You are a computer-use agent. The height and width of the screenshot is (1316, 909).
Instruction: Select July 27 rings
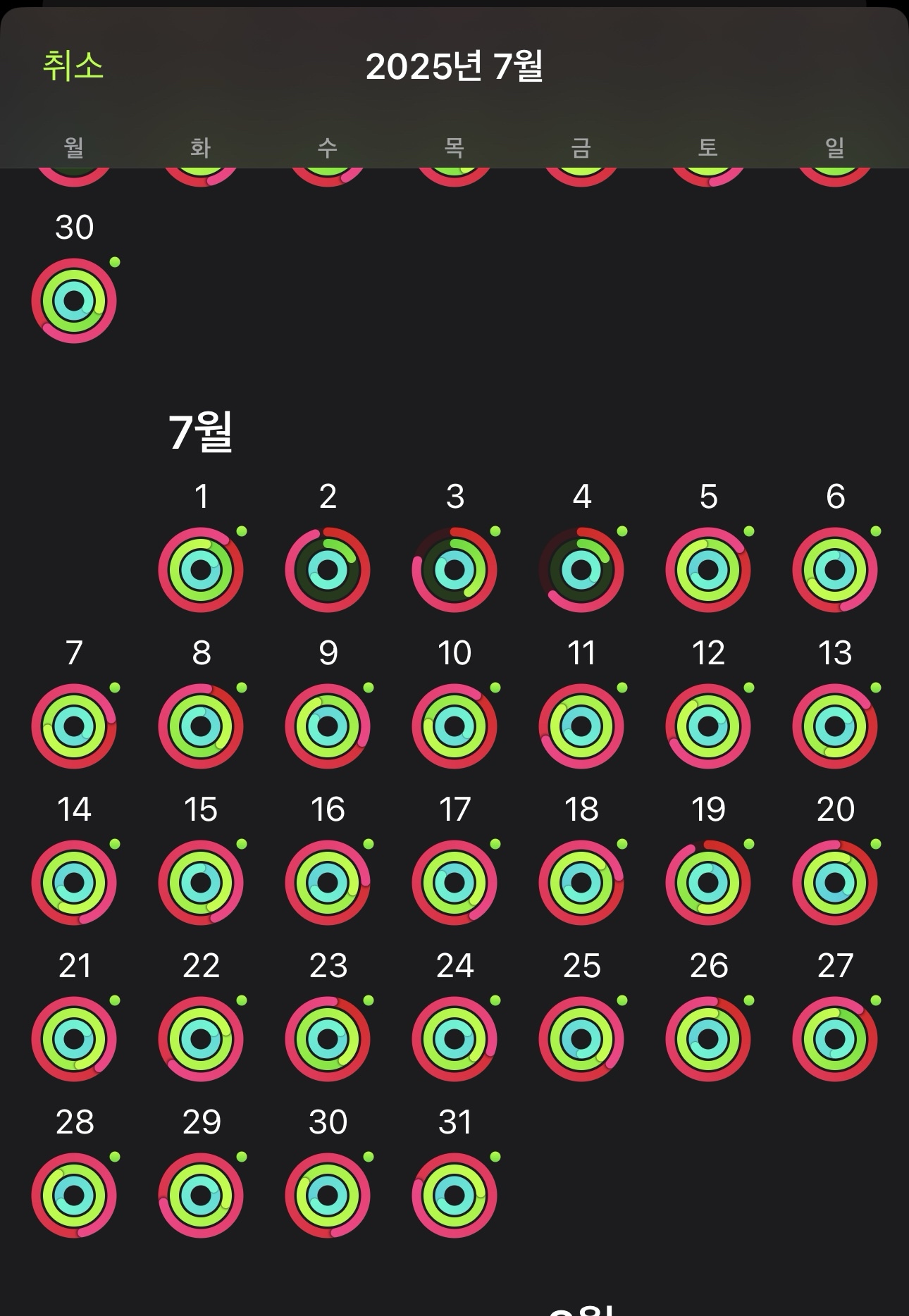835,1038
